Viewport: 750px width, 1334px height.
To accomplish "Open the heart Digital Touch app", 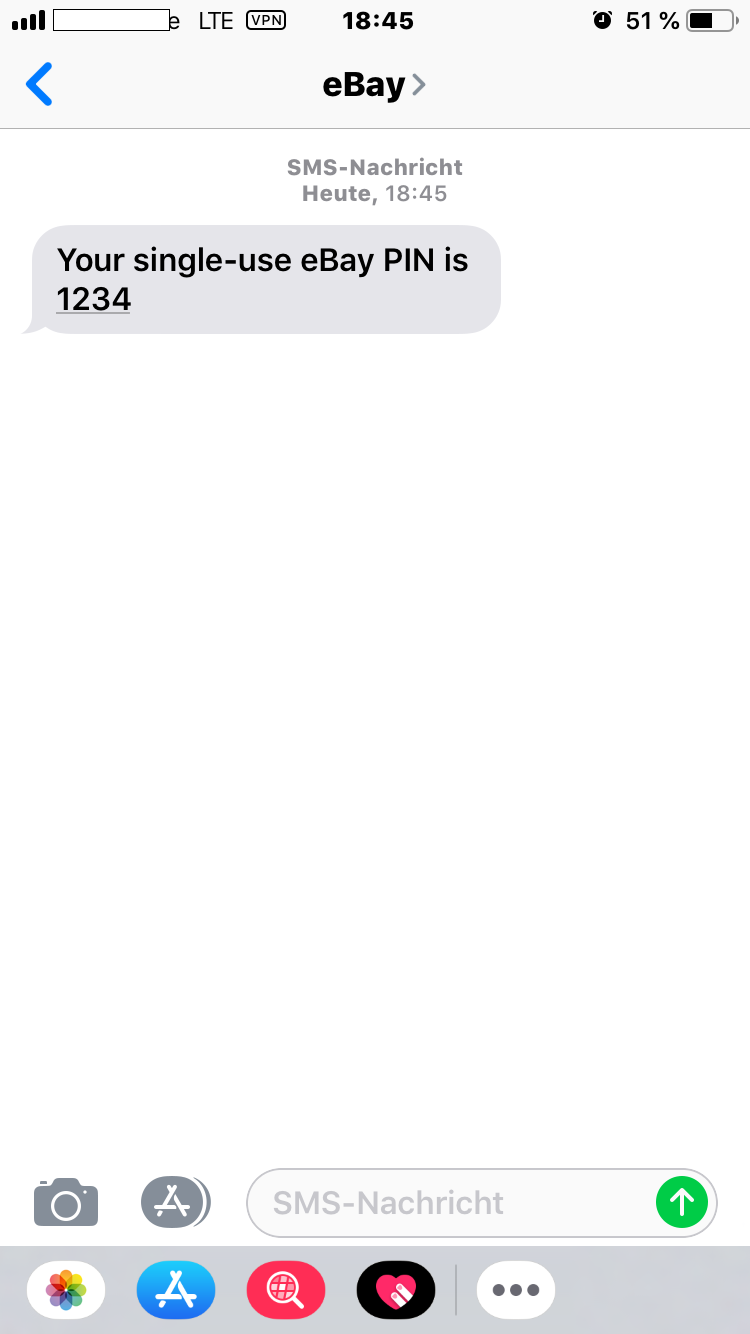I will (396, 1290).
